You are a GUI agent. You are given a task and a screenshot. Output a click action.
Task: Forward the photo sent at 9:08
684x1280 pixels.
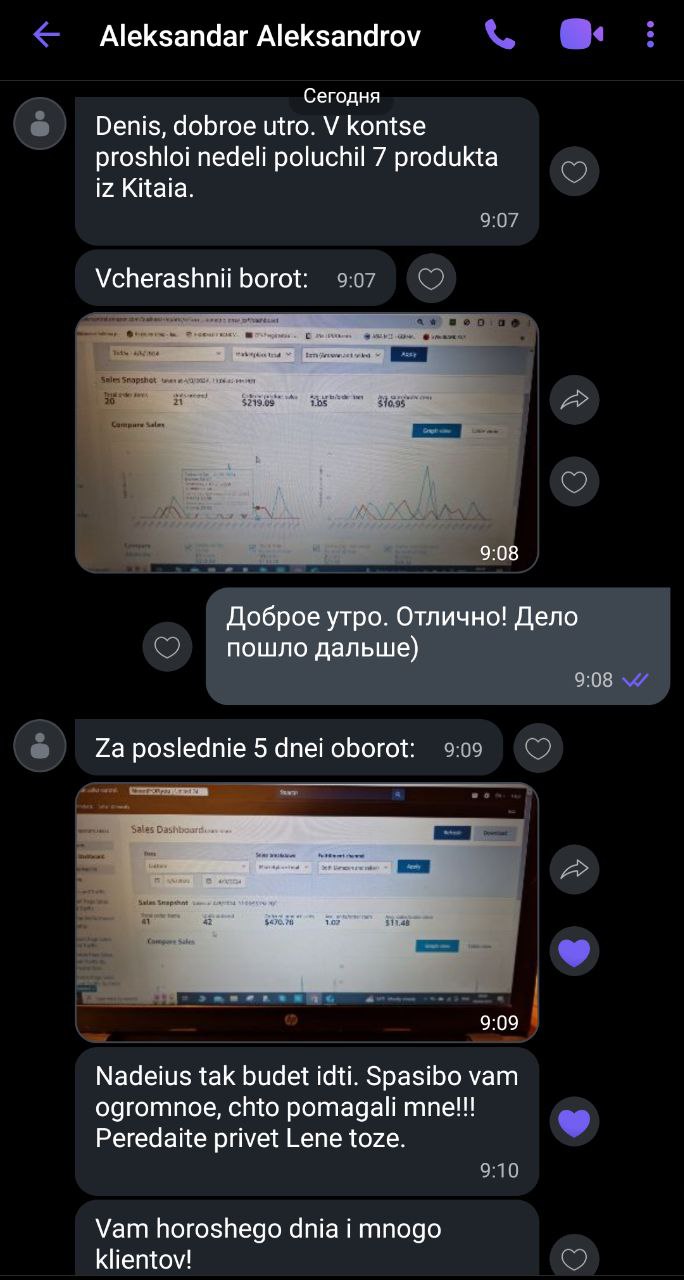coord(574,400)
